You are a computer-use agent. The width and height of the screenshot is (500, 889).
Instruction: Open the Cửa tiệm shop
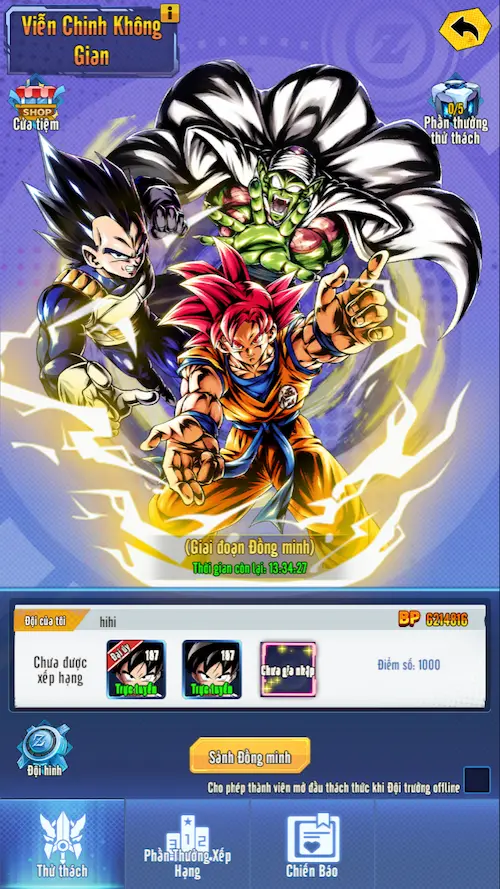[x=36, y=104]
